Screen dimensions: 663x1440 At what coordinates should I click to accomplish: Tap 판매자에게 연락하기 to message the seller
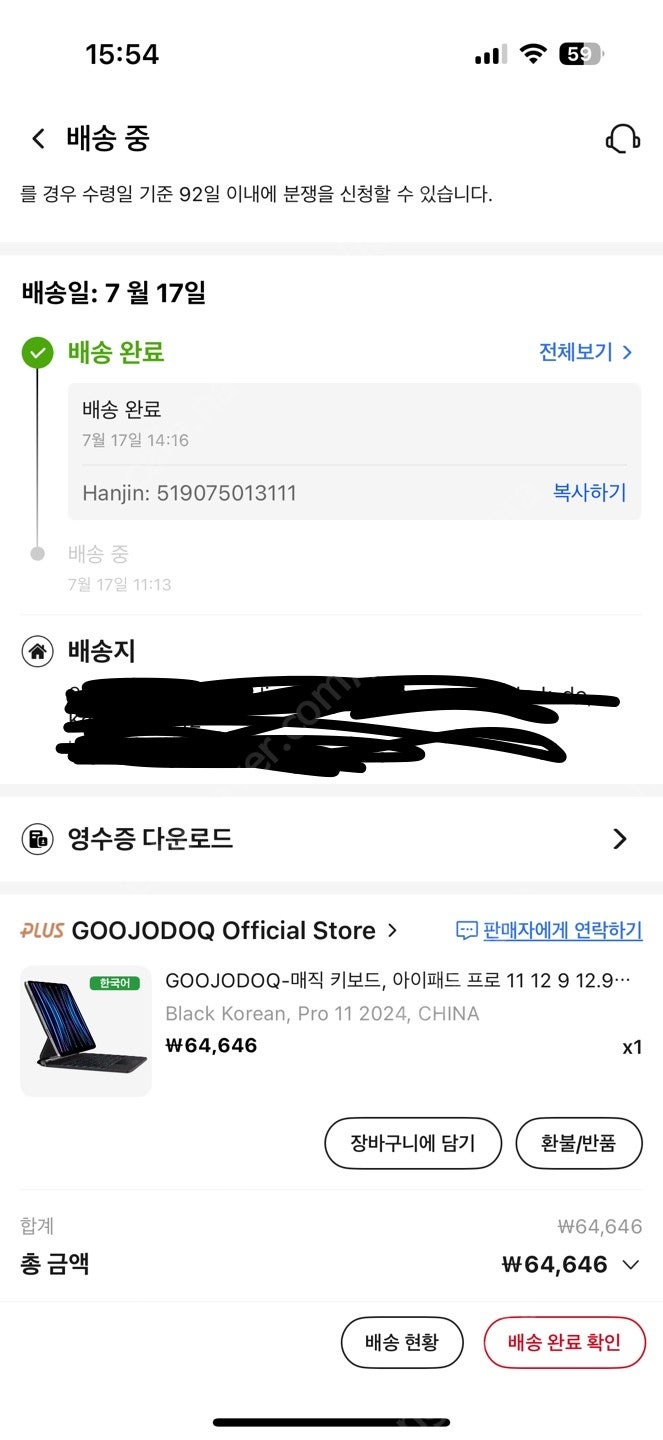[x=549, y=930]
